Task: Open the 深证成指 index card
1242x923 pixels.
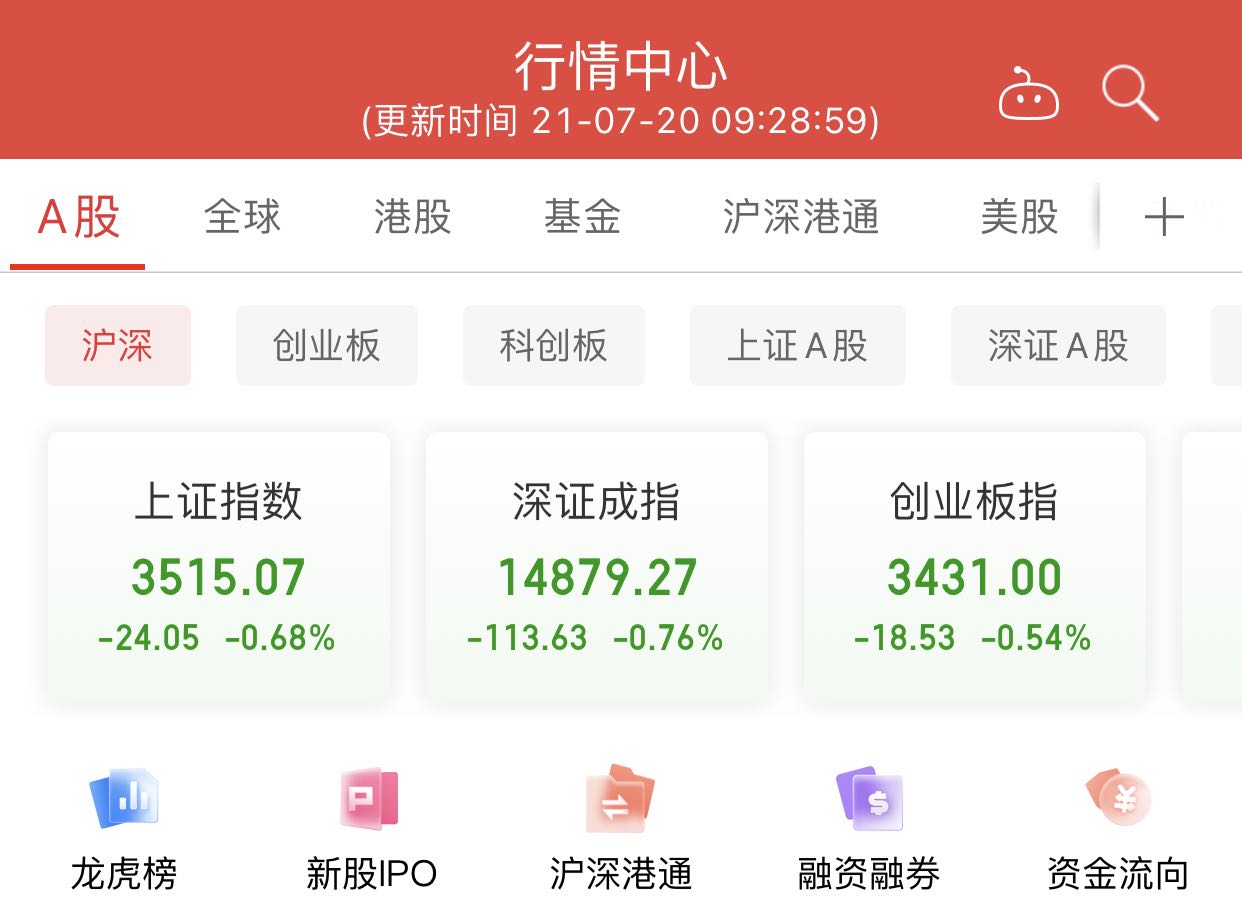Action: pyautogui.click(x=596, y=567)
